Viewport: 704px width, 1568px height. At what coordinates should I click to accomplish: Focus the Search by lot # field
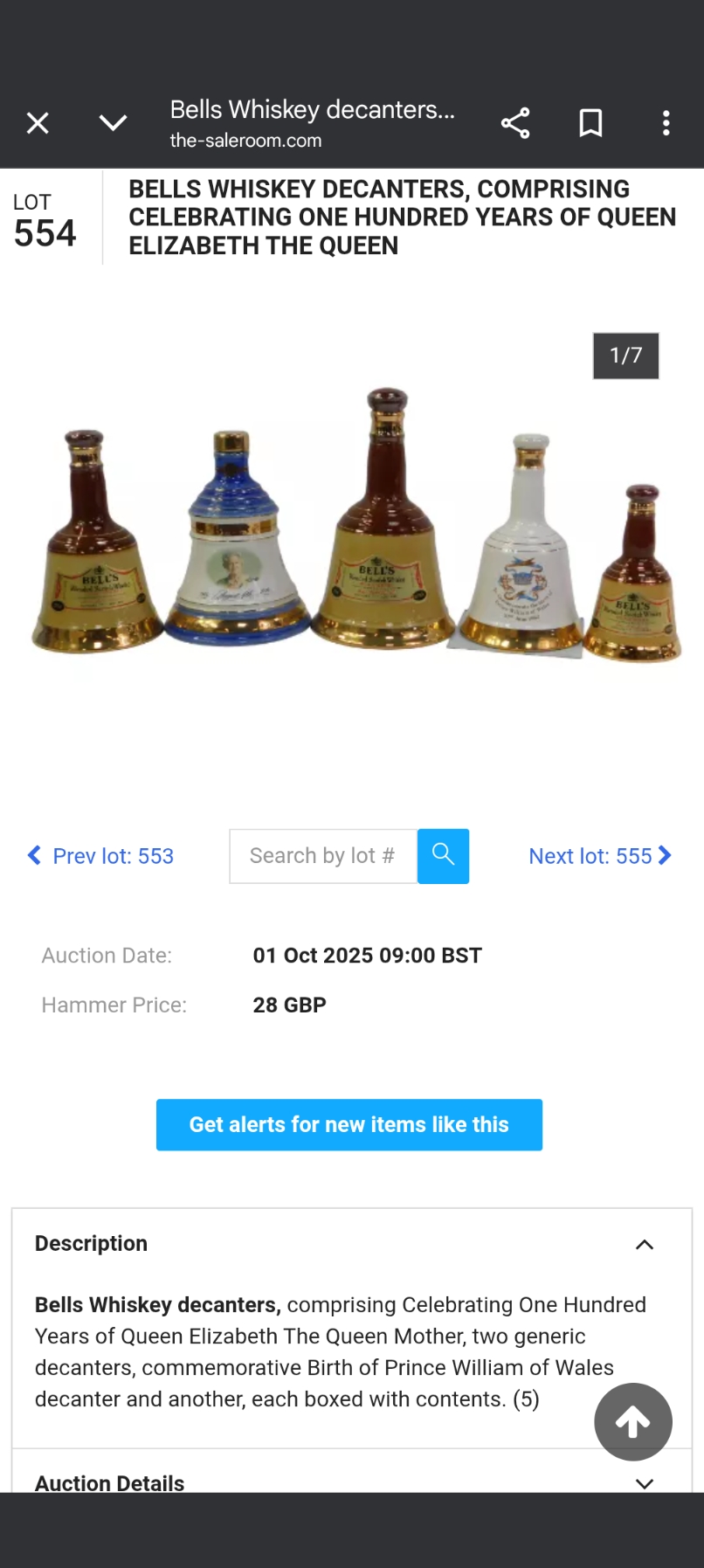[323, 856]
